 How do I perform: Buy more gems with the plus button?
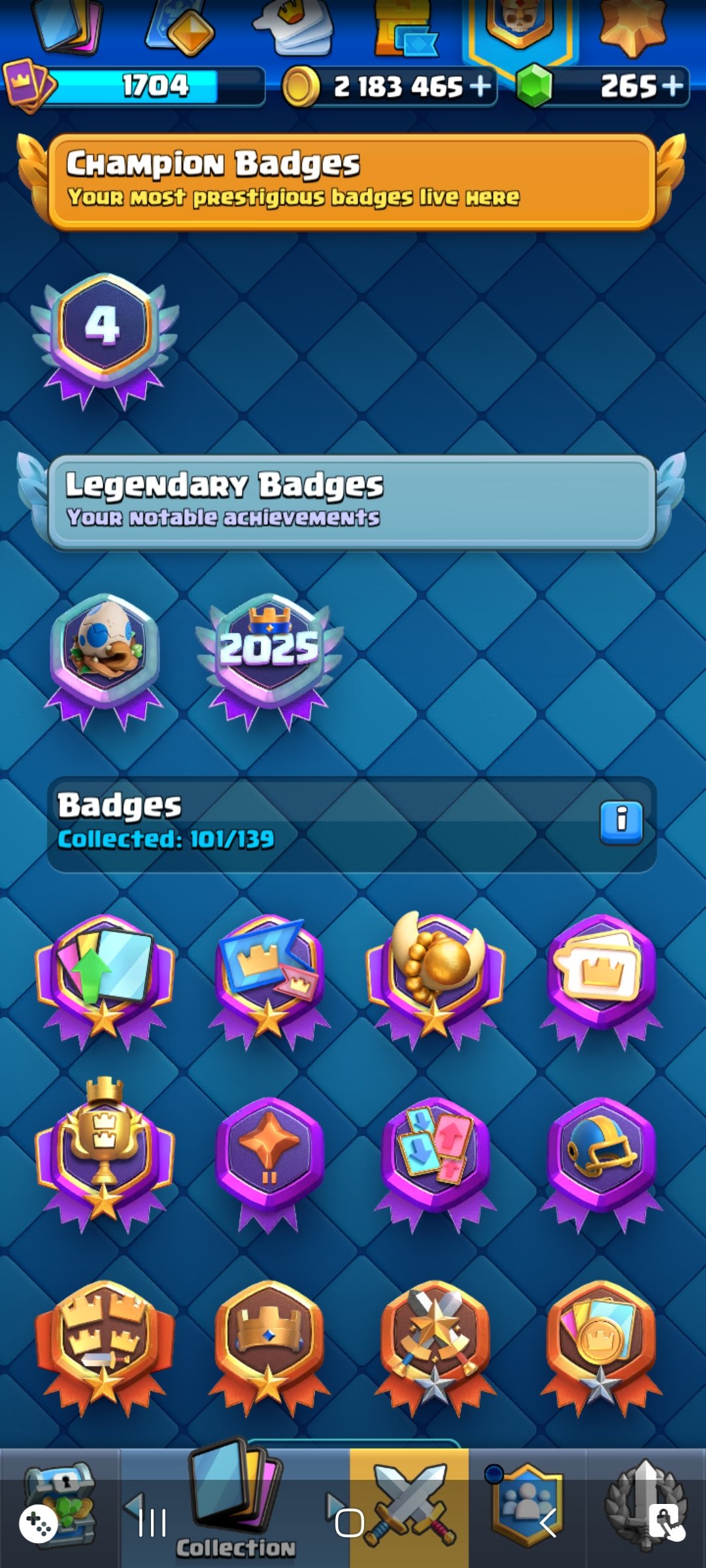pos(671,86)
